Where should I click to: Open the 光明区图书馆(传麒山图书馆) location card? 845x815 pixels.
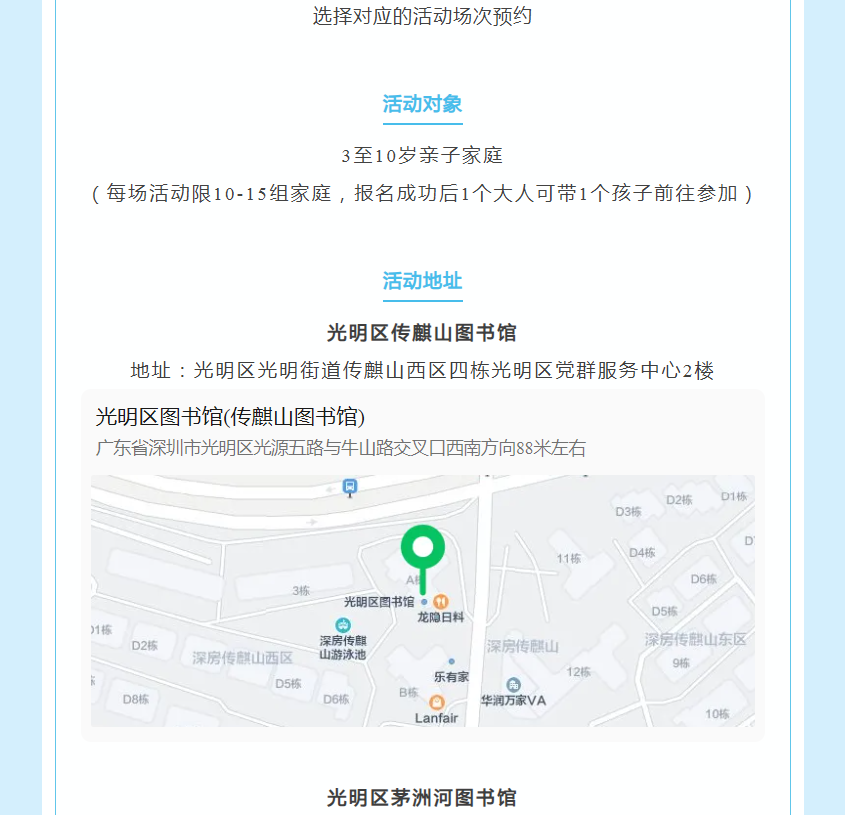pyautogui.click(x=230, y=417)
